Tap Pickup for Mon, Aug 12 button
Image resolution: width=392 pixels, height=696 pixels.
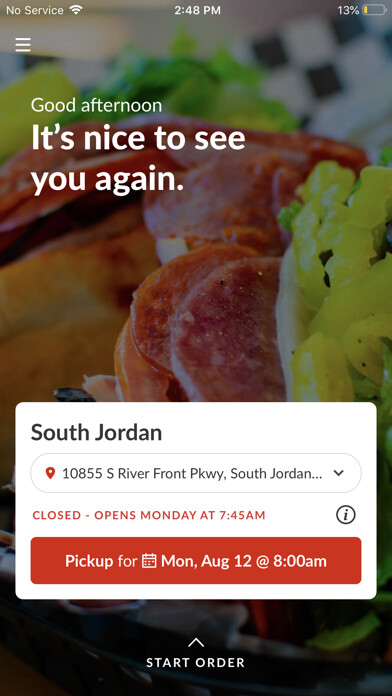(196, 561)
